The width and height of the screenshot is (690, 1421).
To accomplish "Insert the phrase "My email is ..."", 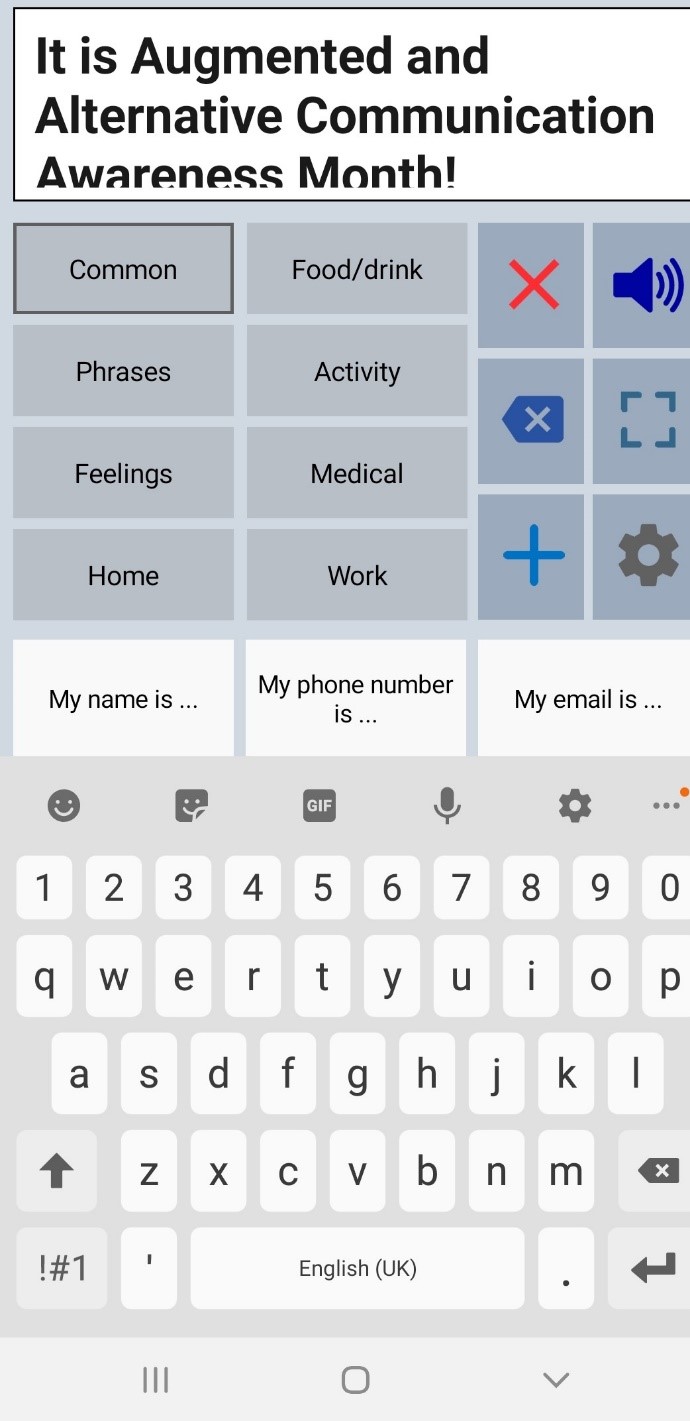I will click(x=587, y=699).
